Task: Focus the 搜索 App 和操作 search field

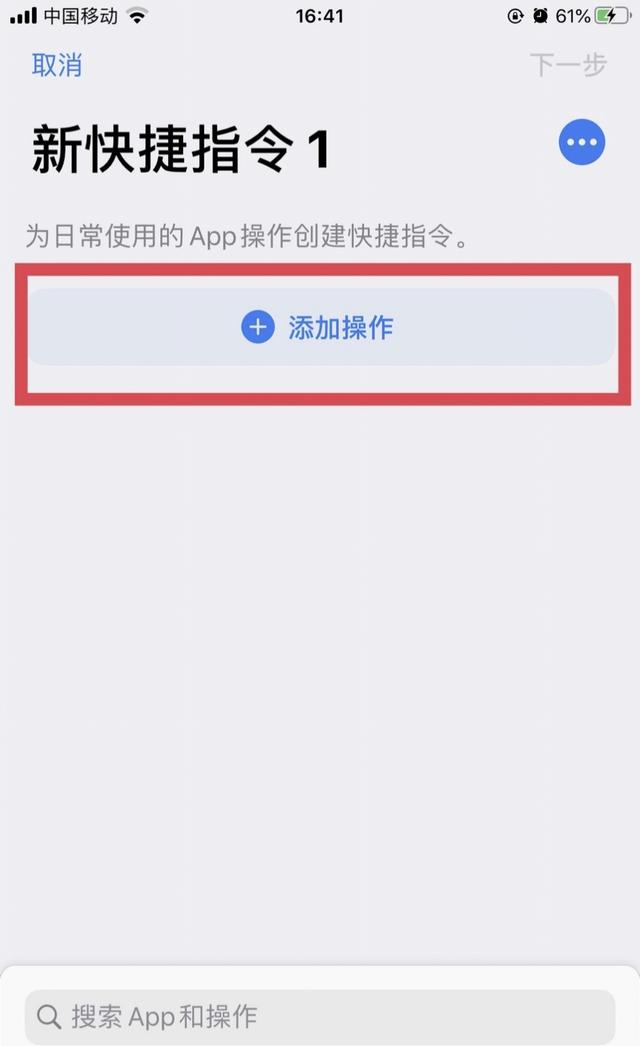Action: click(x=320, y=1016)
